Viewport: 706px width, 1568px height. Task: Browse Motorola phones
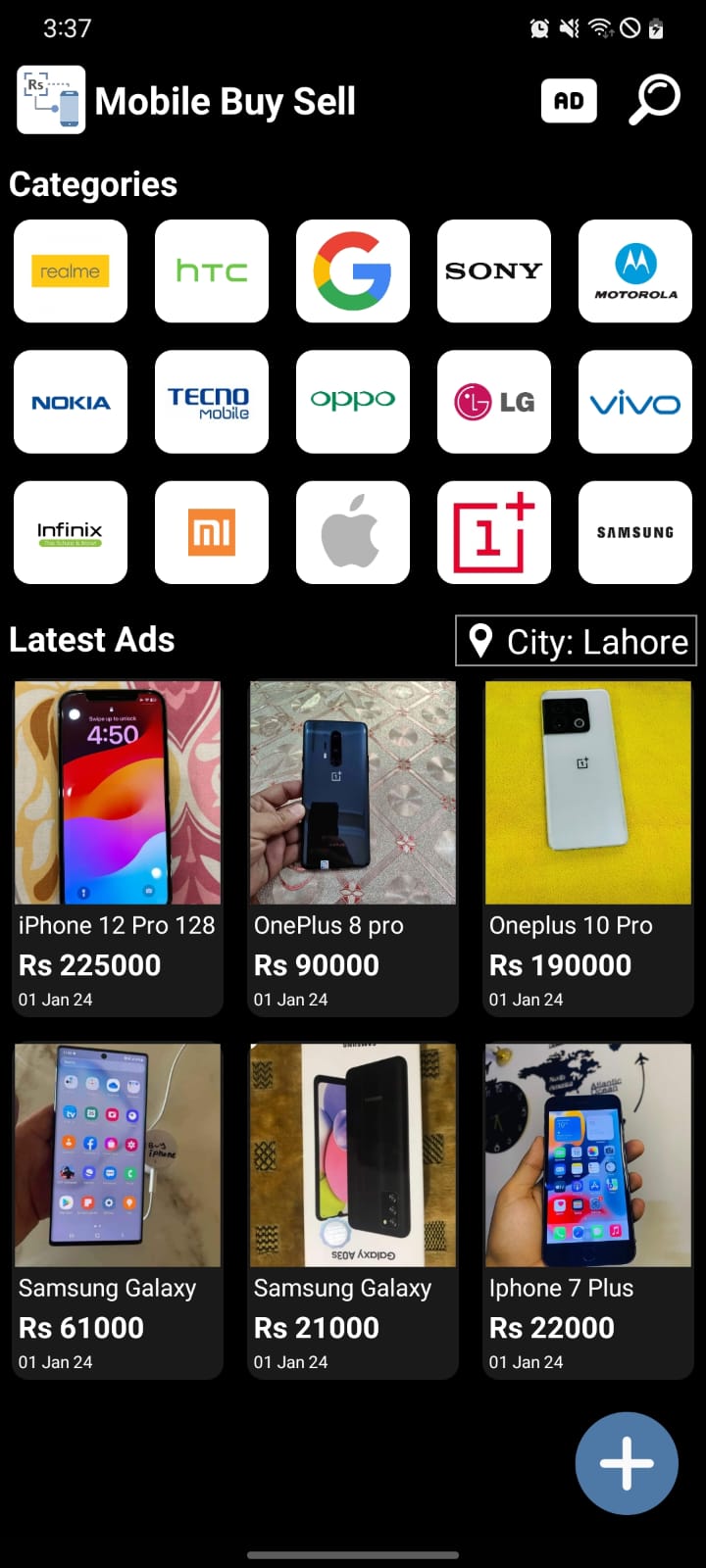635,271
